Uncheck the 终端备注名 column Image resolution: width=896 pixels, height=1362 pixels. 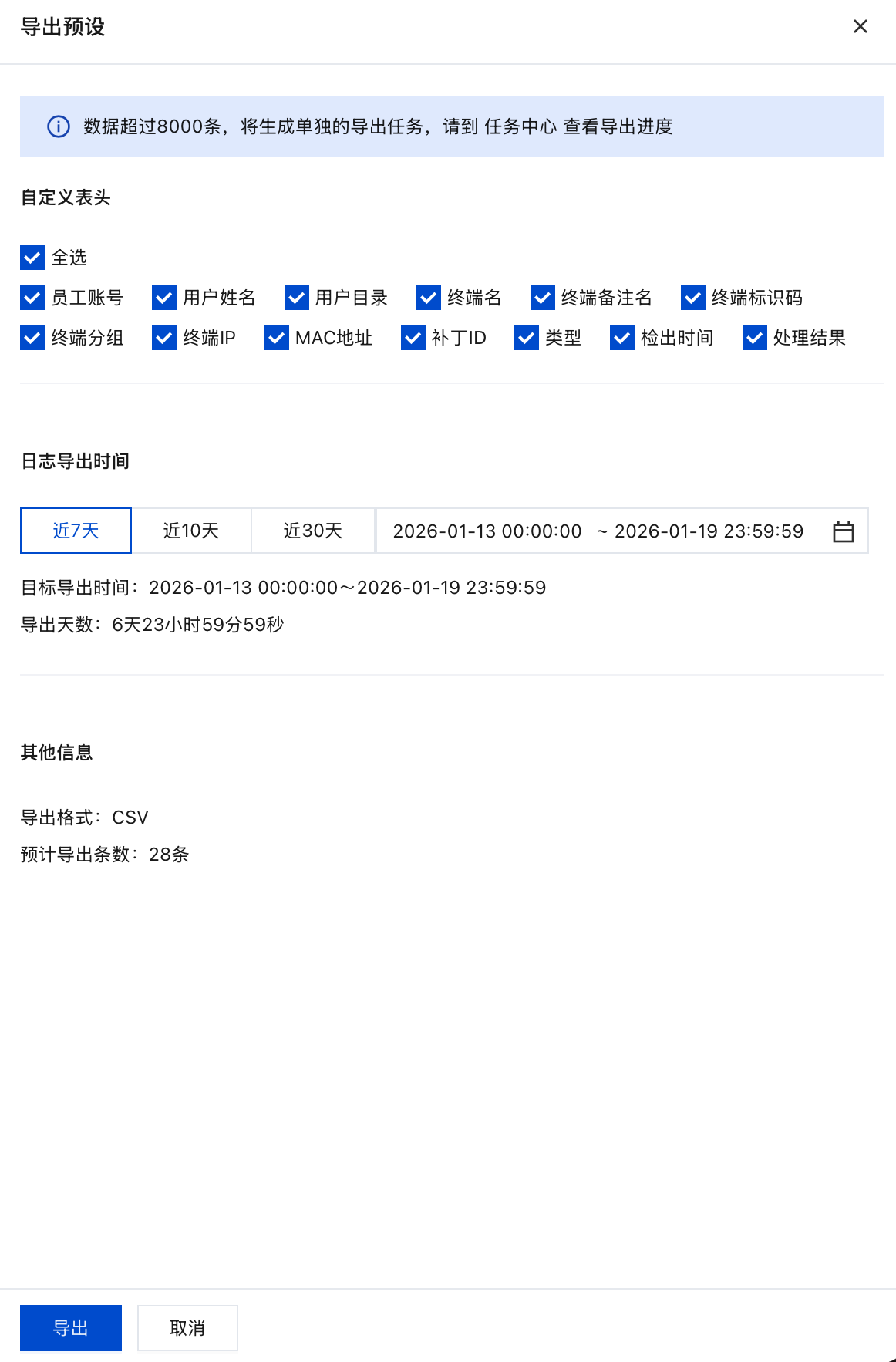click(x=543, y=298)
